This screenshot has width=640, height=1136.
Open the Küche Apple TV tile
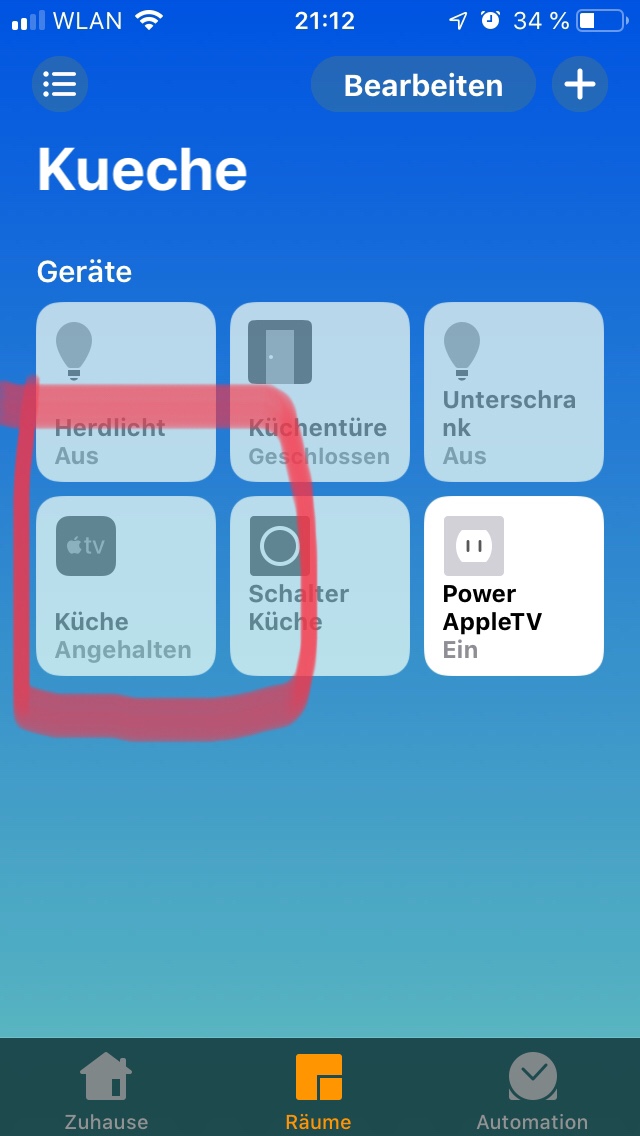click(126, 586)
